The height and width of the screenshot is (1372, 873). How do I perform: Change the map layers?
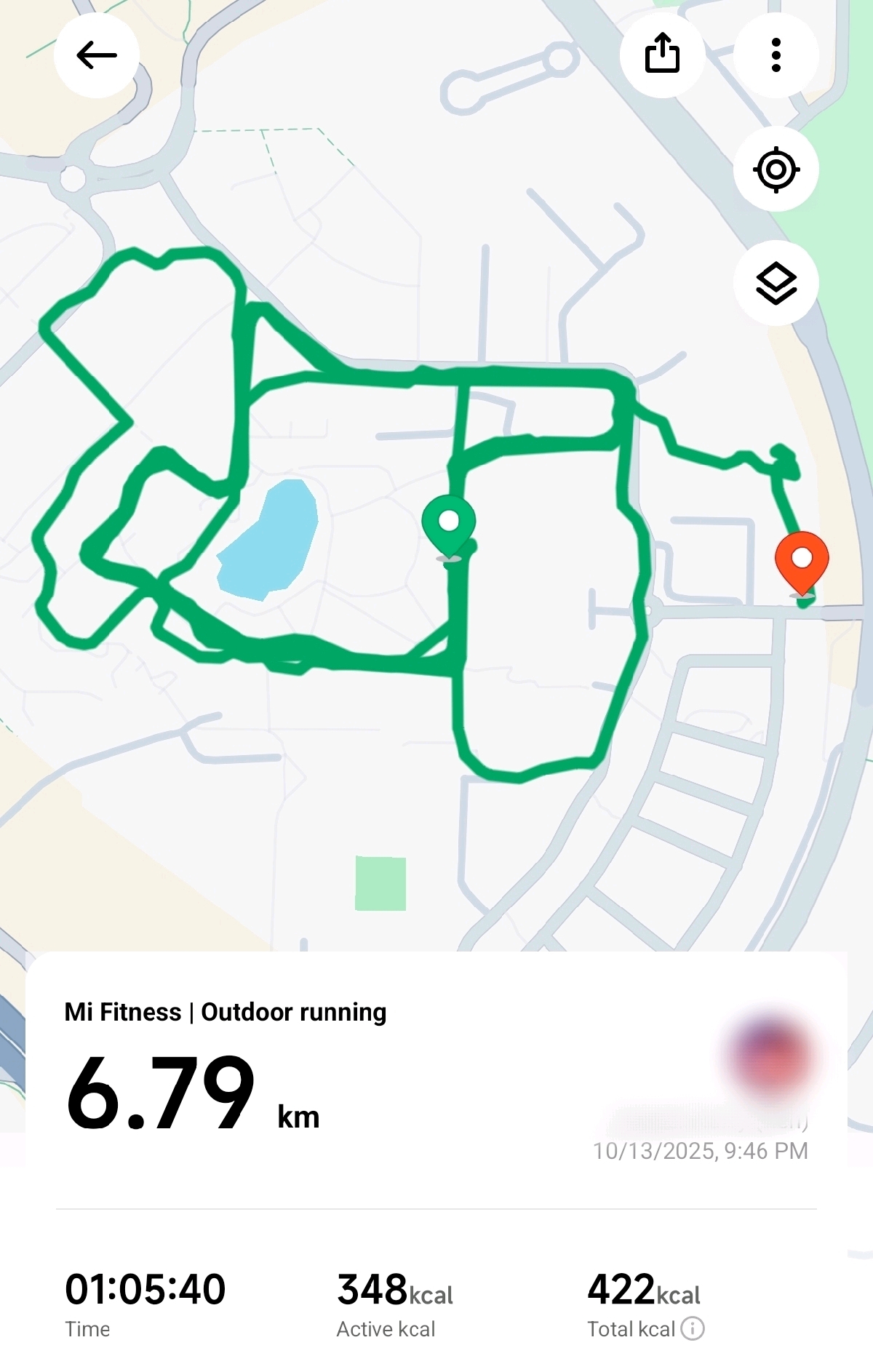click(776, 283)
